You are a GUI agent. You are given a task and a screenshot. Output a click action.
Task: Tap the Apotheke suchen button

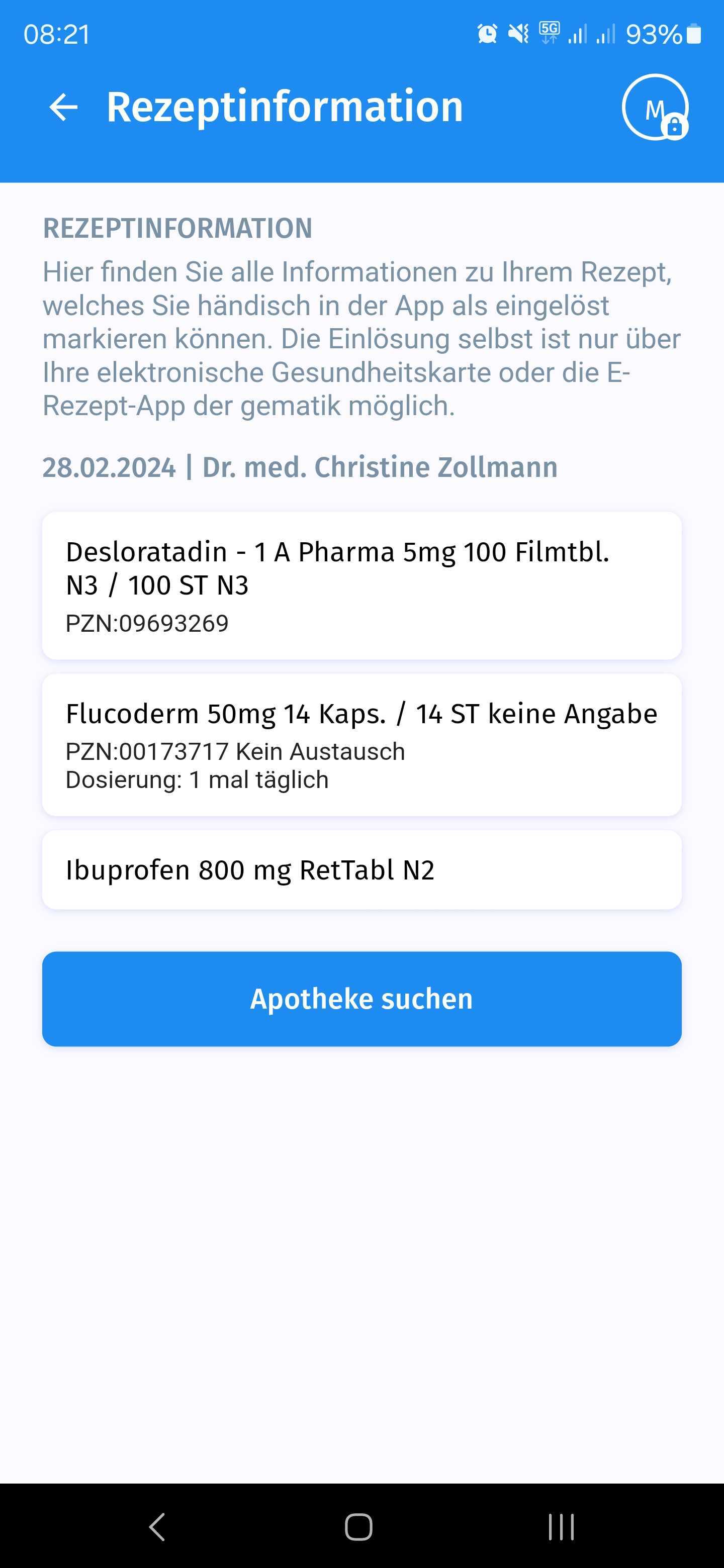coord(361,999)
